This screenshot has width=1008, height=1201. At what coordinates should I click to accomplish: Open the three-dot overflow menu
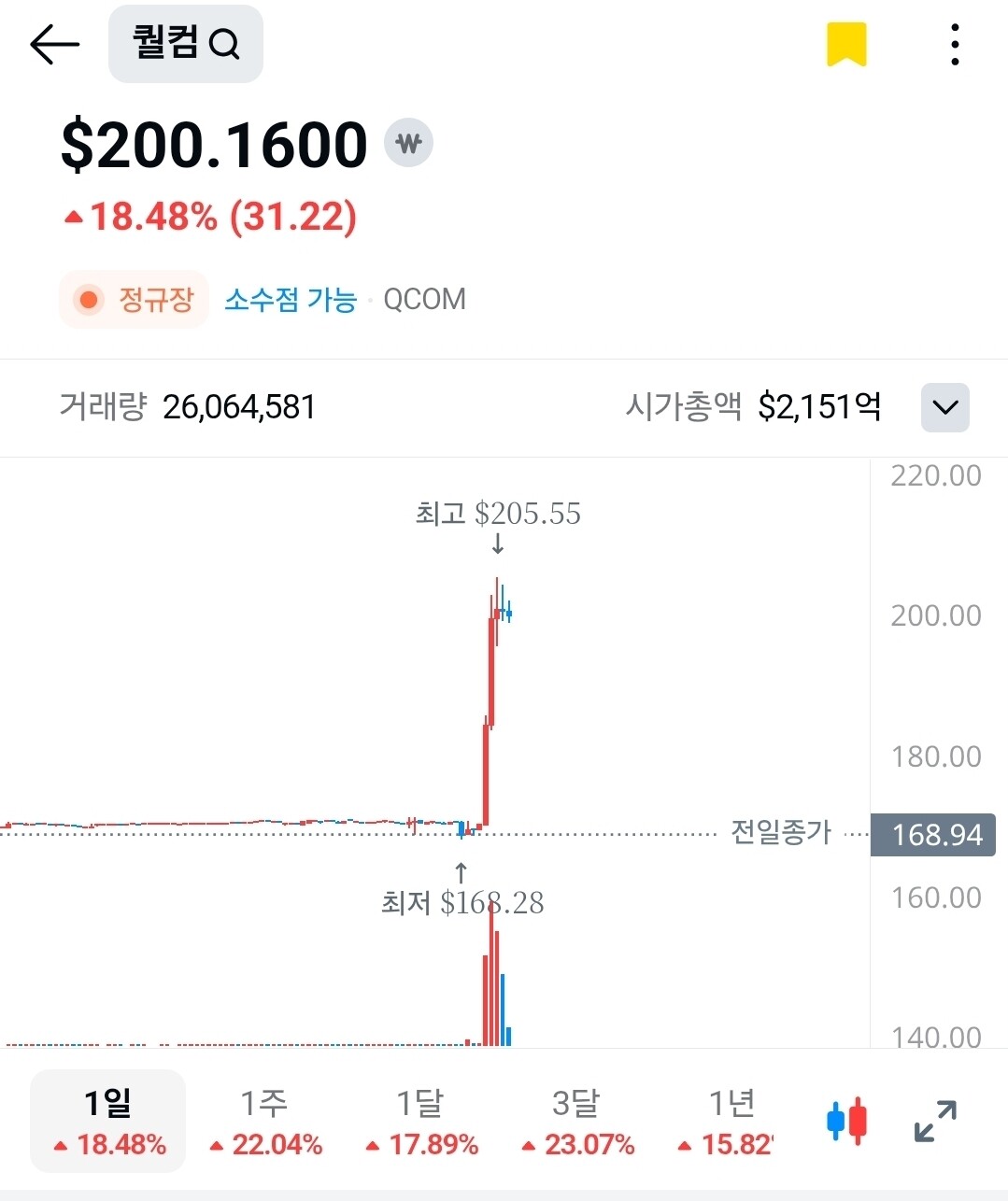coord(954,45)
